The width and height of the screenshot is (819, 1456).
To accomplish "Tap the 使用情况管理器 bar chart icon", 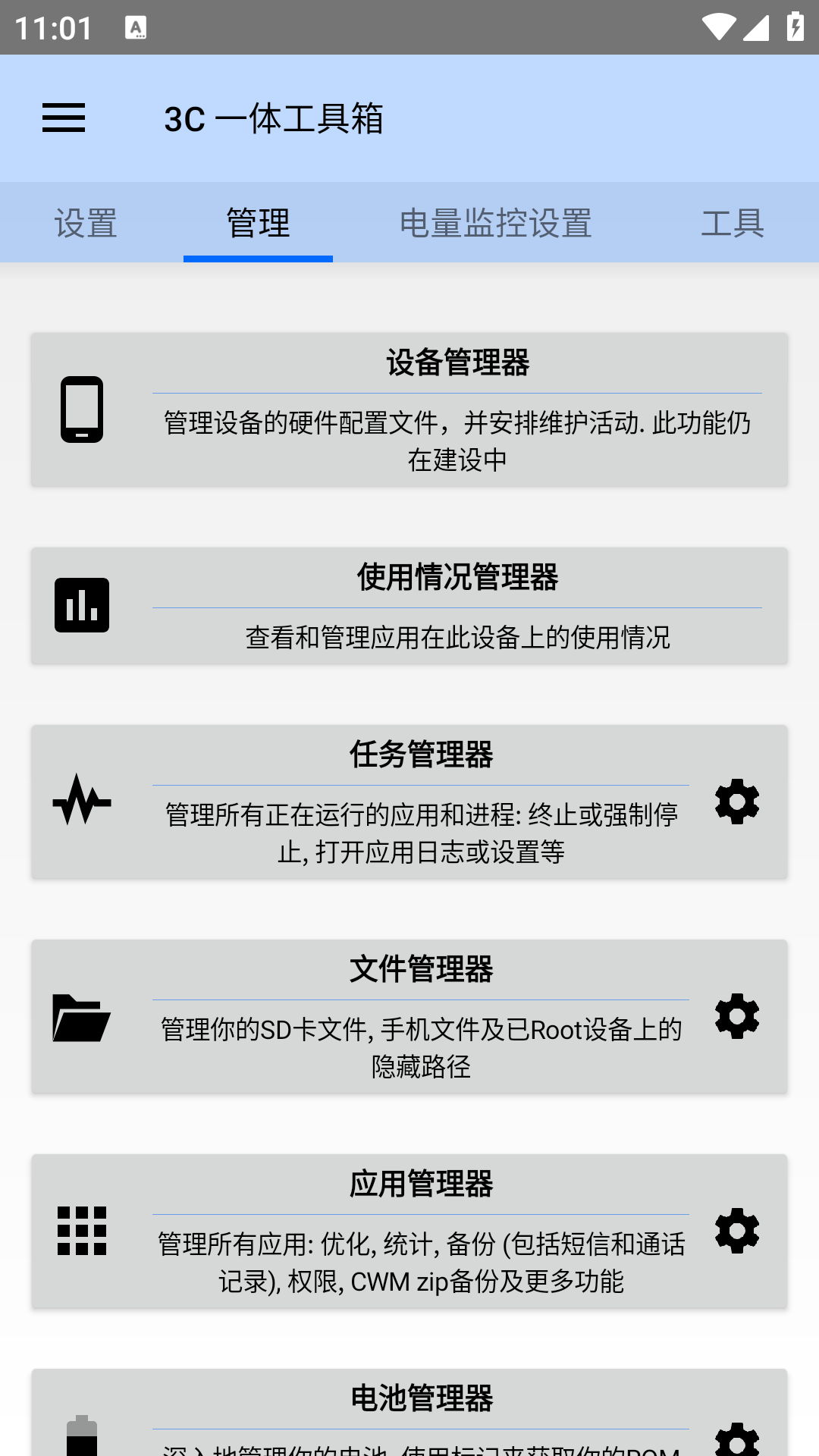I will point(81,604).
